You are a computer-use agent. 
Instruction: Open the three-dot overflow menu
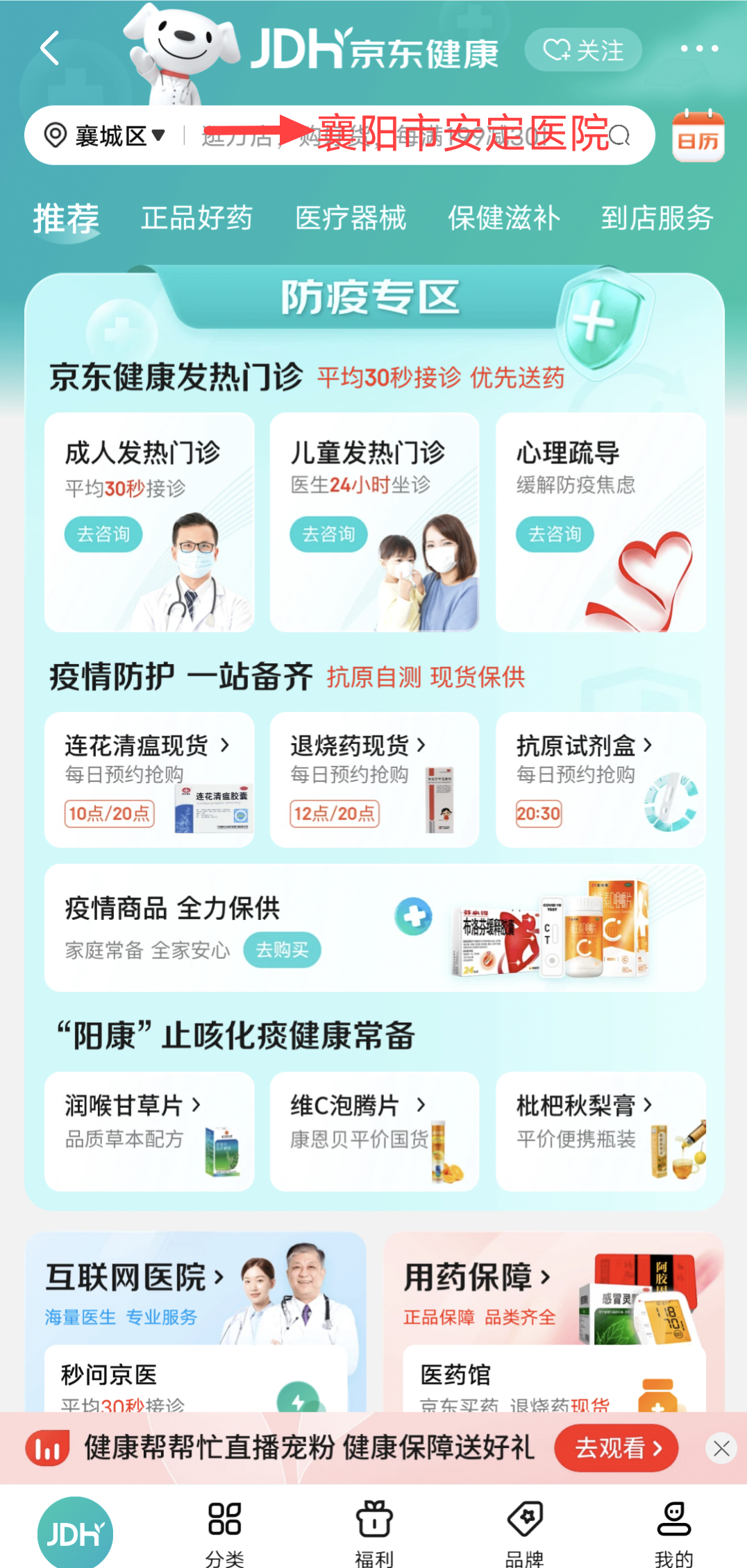[x=698, y=49]
